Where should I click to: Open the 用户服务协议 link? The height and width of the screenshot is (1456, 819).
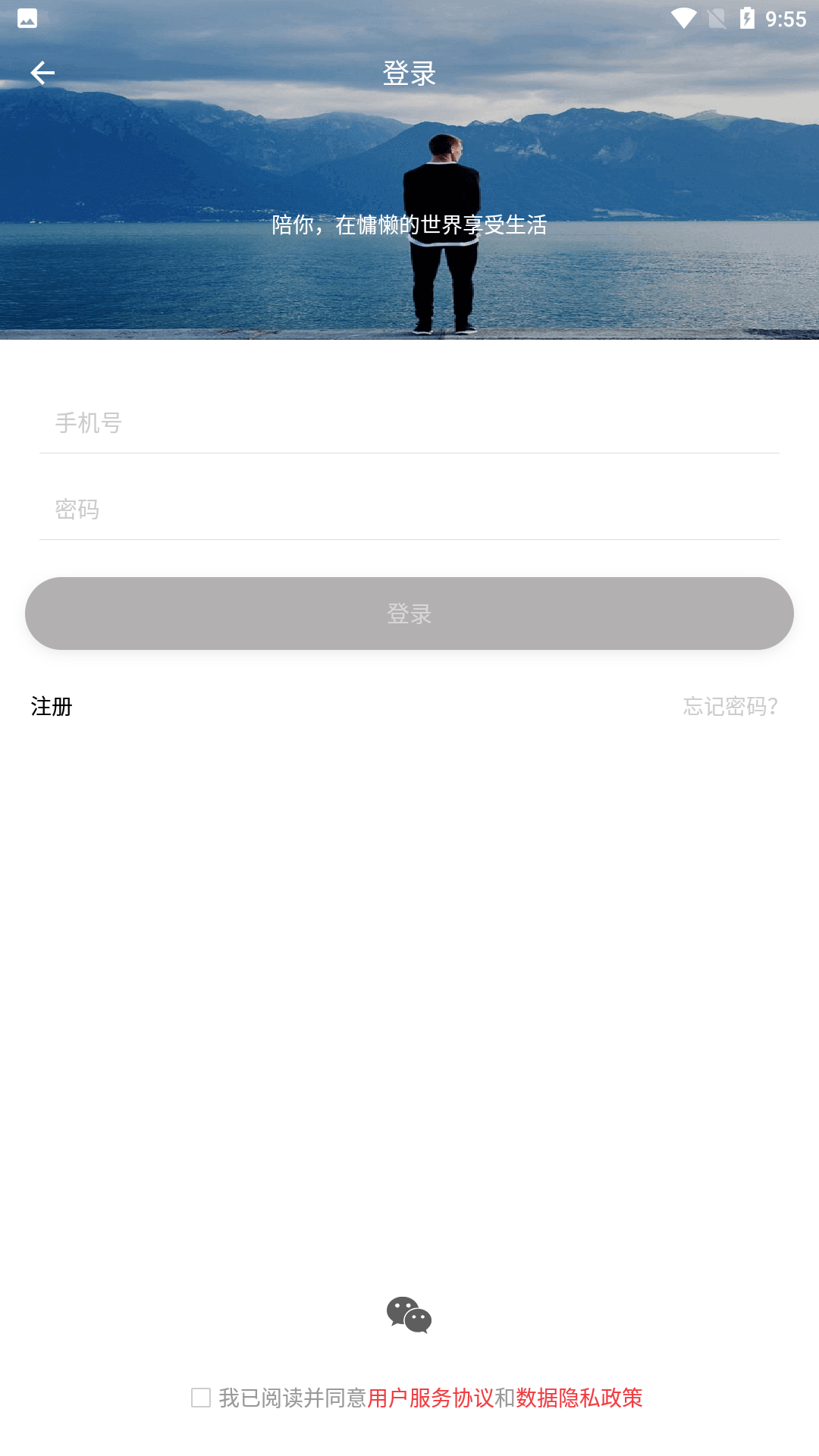430,1398
